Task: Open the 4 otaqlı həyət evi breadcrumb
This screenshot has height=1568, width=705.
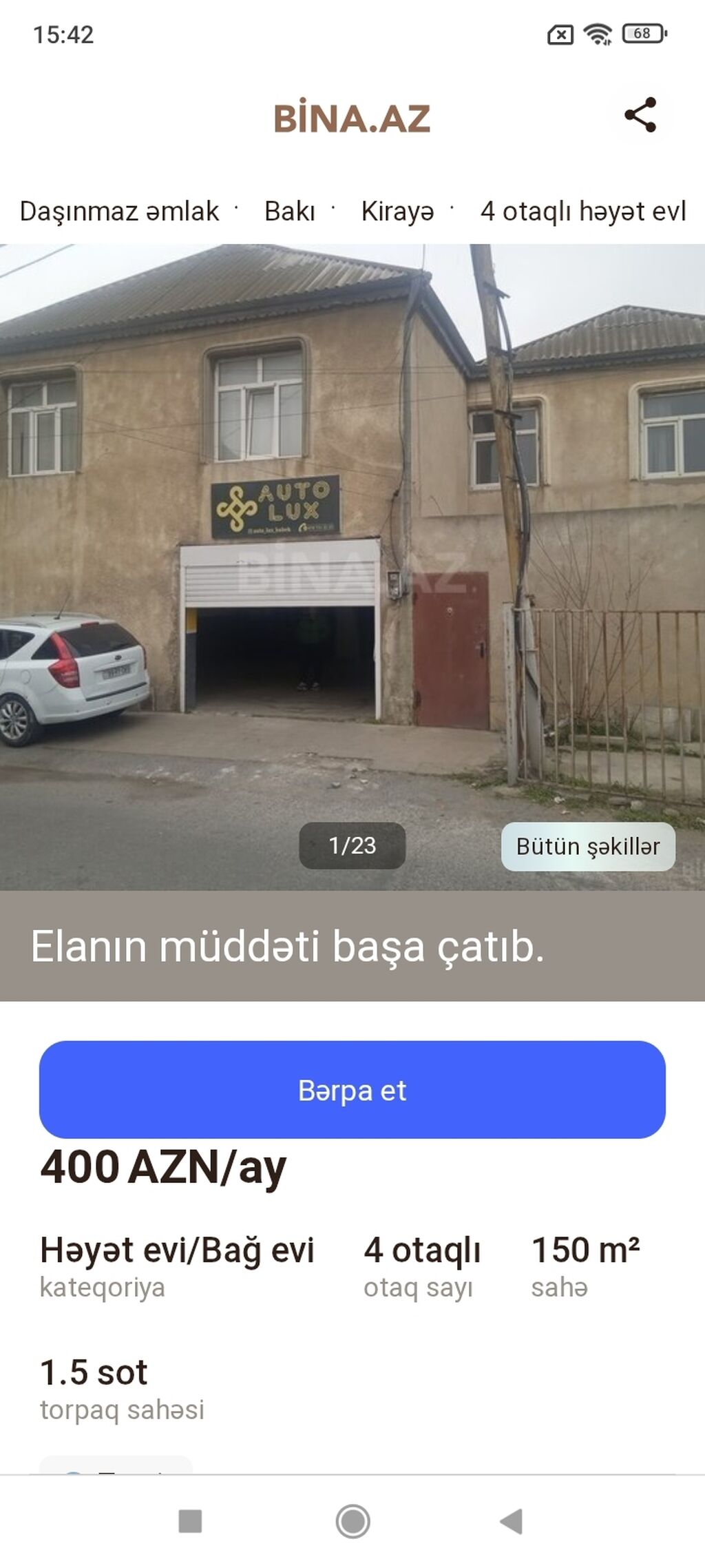Action: click(582, 211)
